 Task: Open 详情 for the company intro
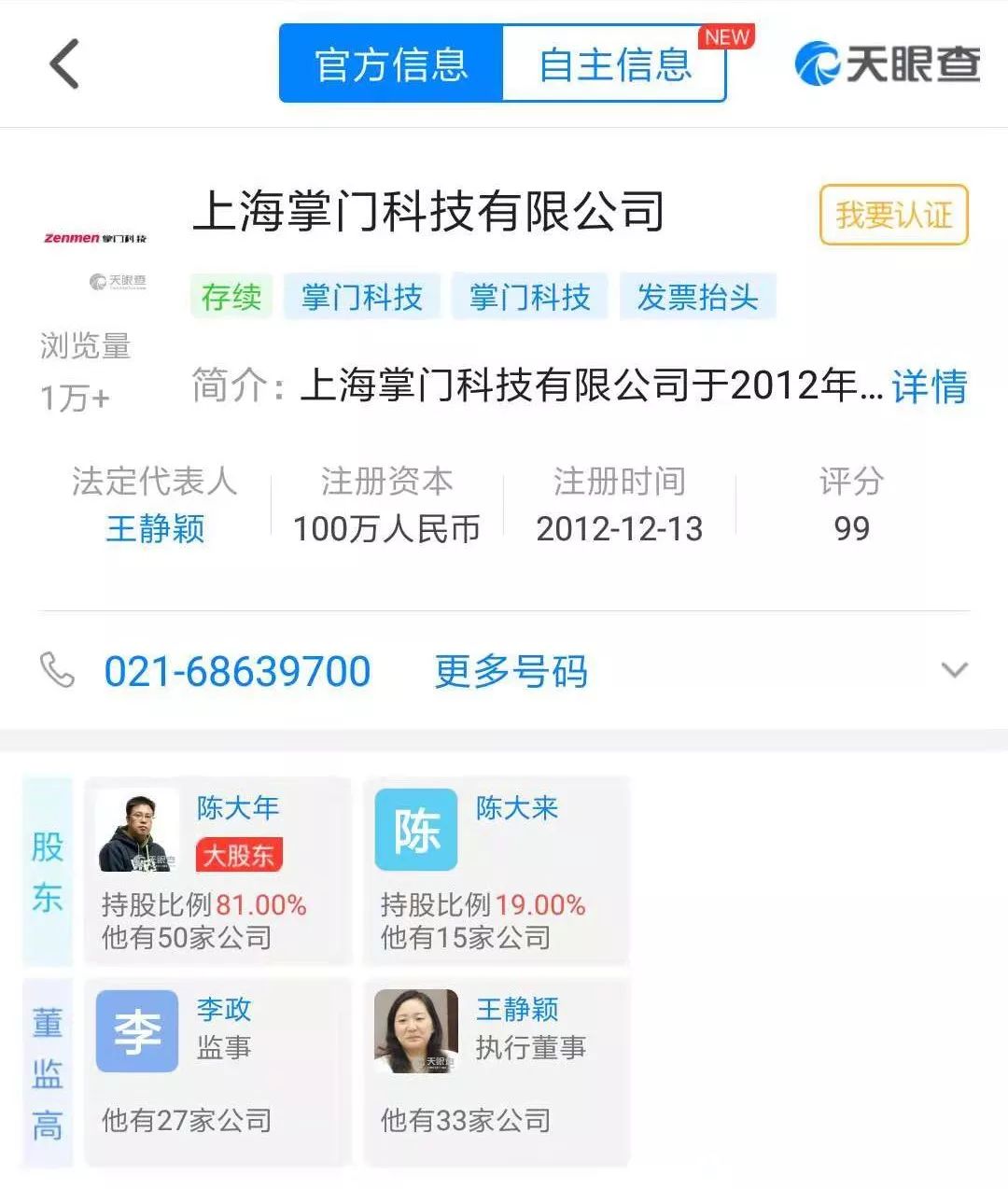(x=929, y=386)
